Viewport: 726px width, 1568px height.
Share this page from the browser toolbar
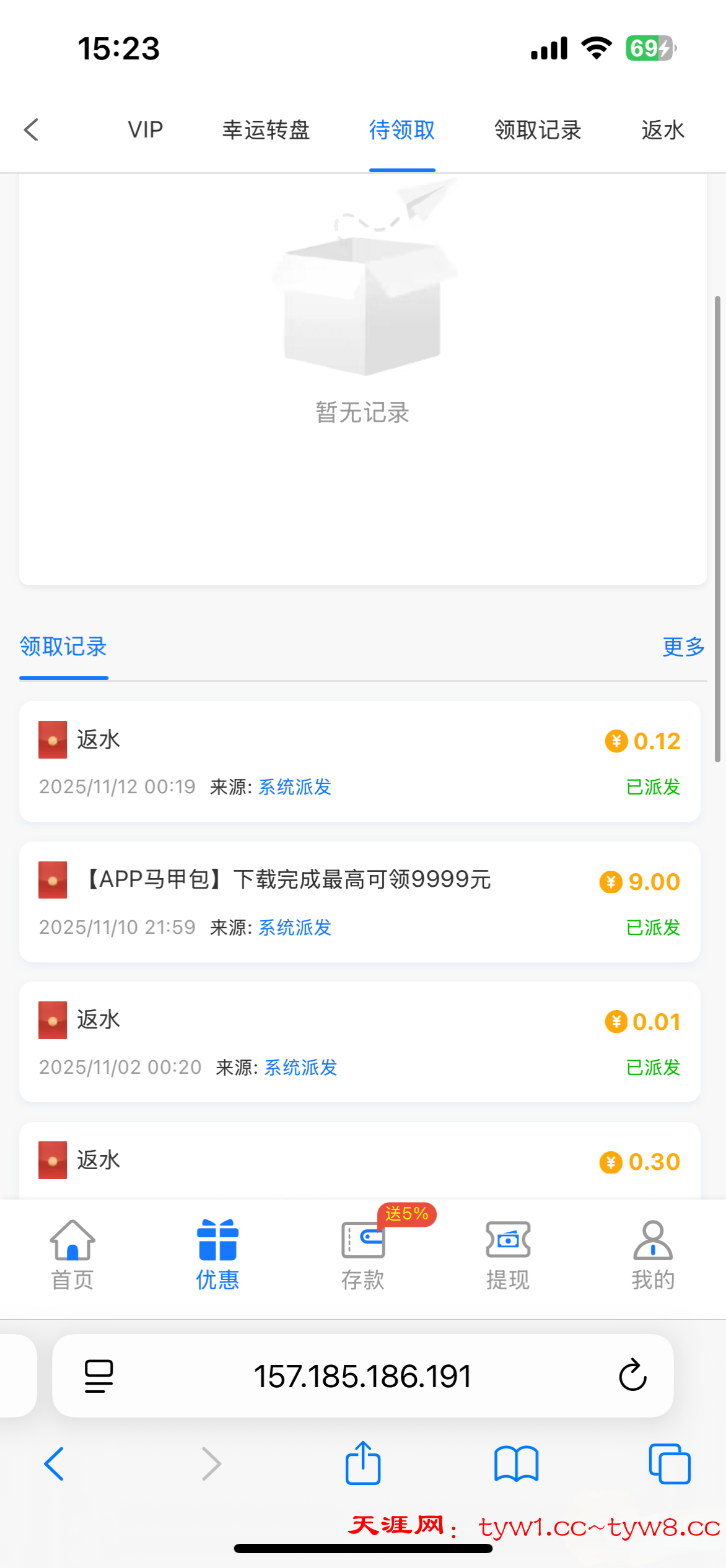362,1464
